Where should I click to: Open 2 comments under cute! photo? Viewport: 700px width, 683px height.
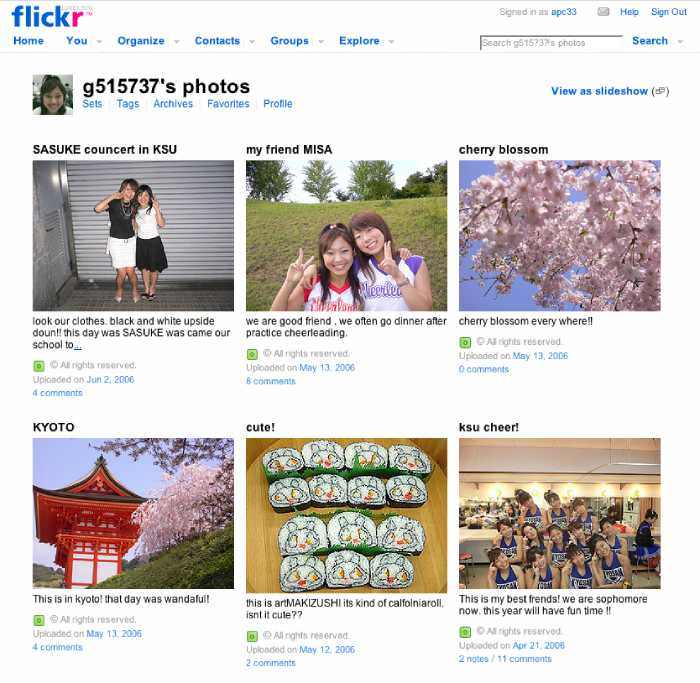point(271,663)
